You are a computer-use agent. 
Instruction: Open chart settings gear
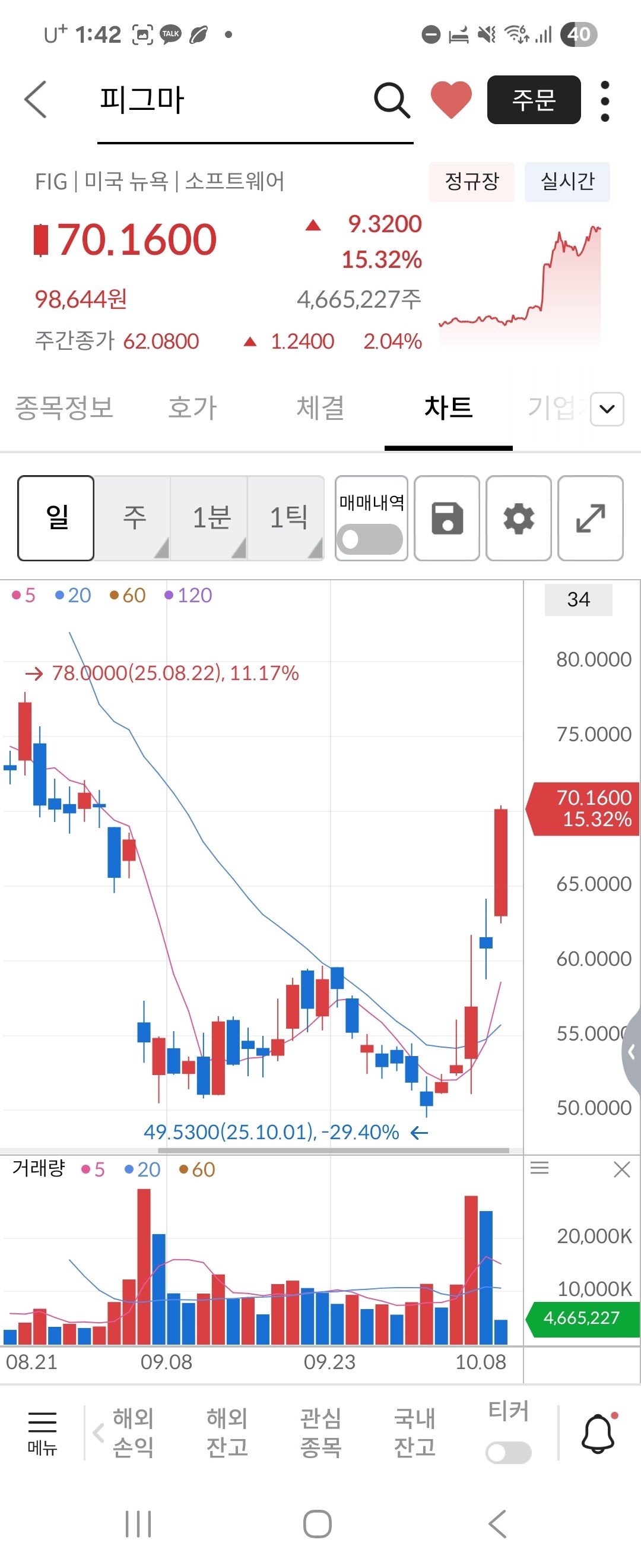(519, 518)
